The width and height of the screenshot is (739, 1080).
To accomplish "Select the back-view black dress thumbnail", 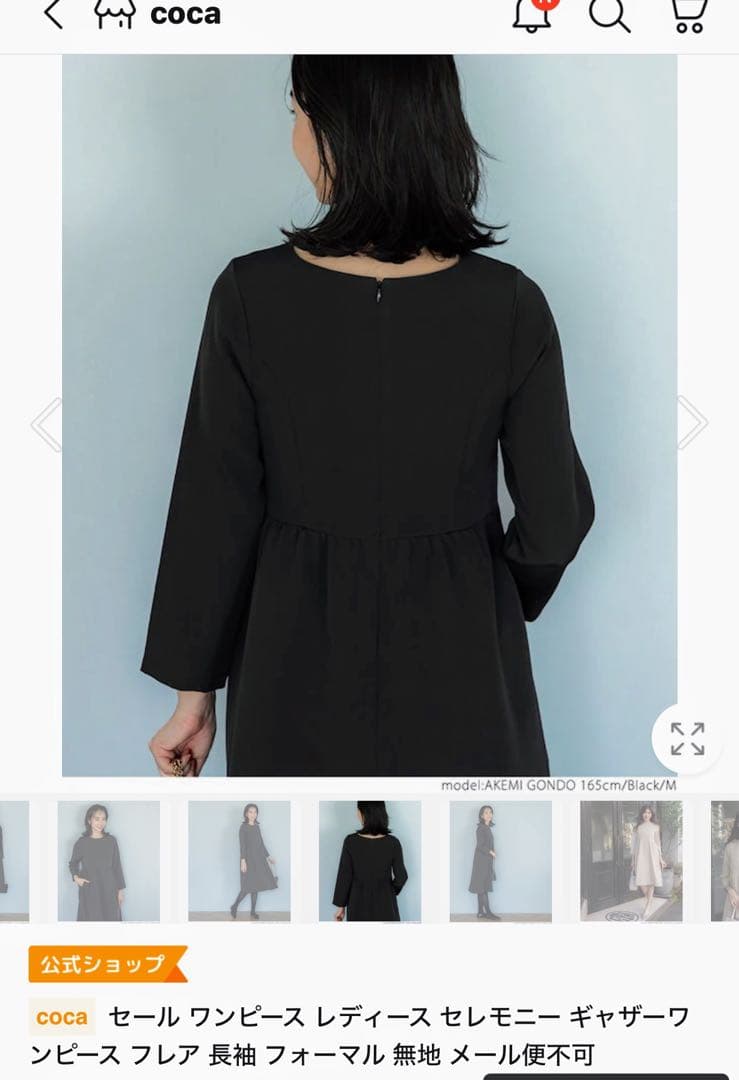I will [x=370, y=861].
